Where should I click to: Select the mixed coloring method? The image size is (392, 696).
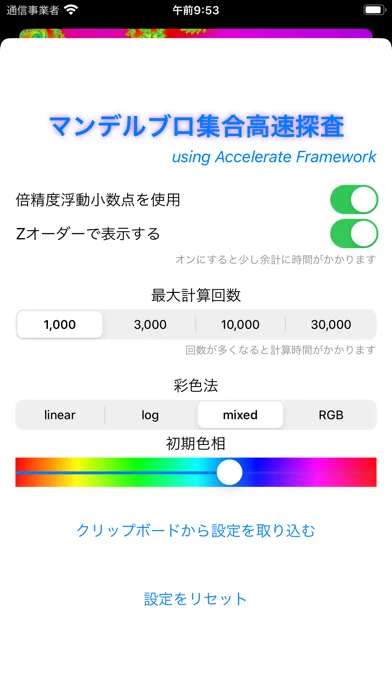pos(240,415)
